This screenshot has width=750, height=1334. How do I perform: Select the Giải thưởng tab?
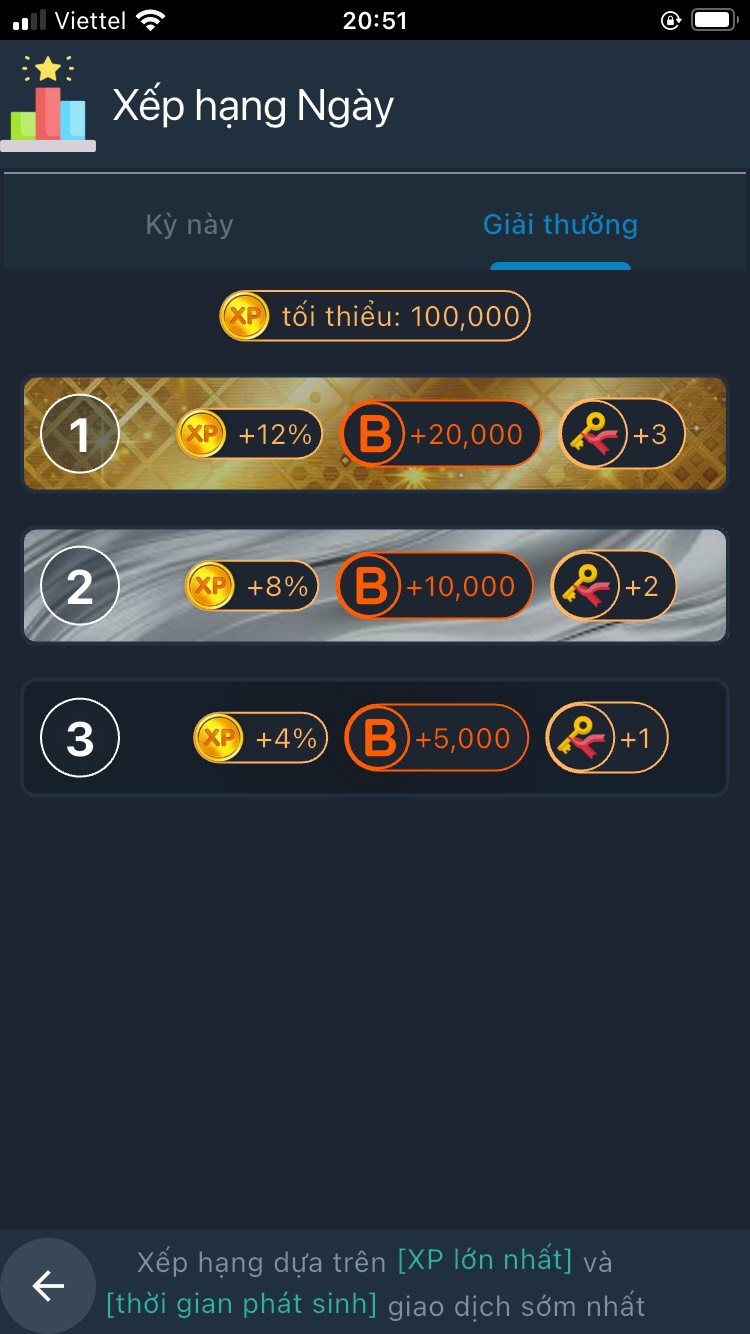click(560, 224)
